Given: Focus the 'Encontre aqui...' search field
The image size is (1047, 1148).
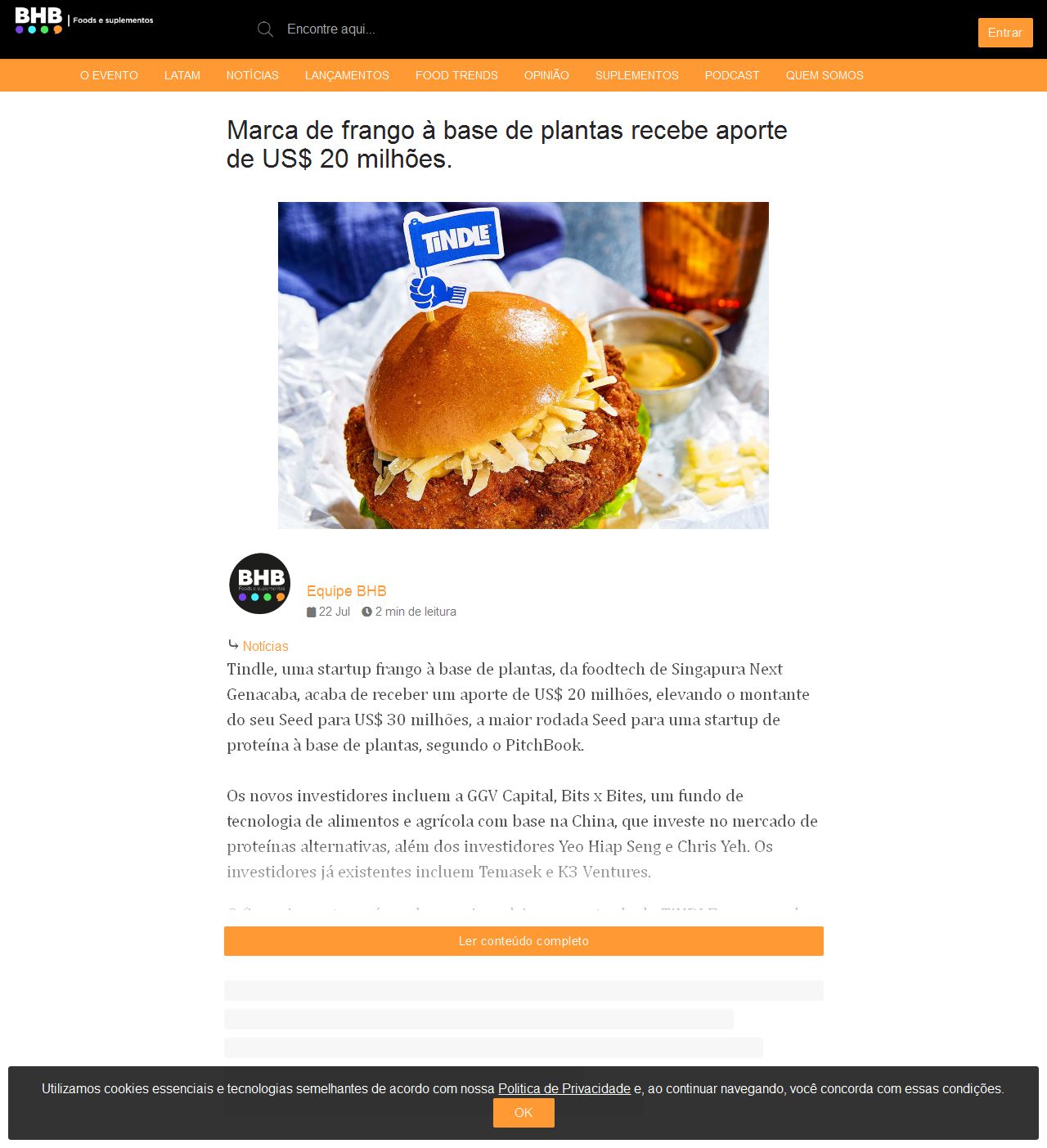Looking at the screenshot, I should coord(409,29).
